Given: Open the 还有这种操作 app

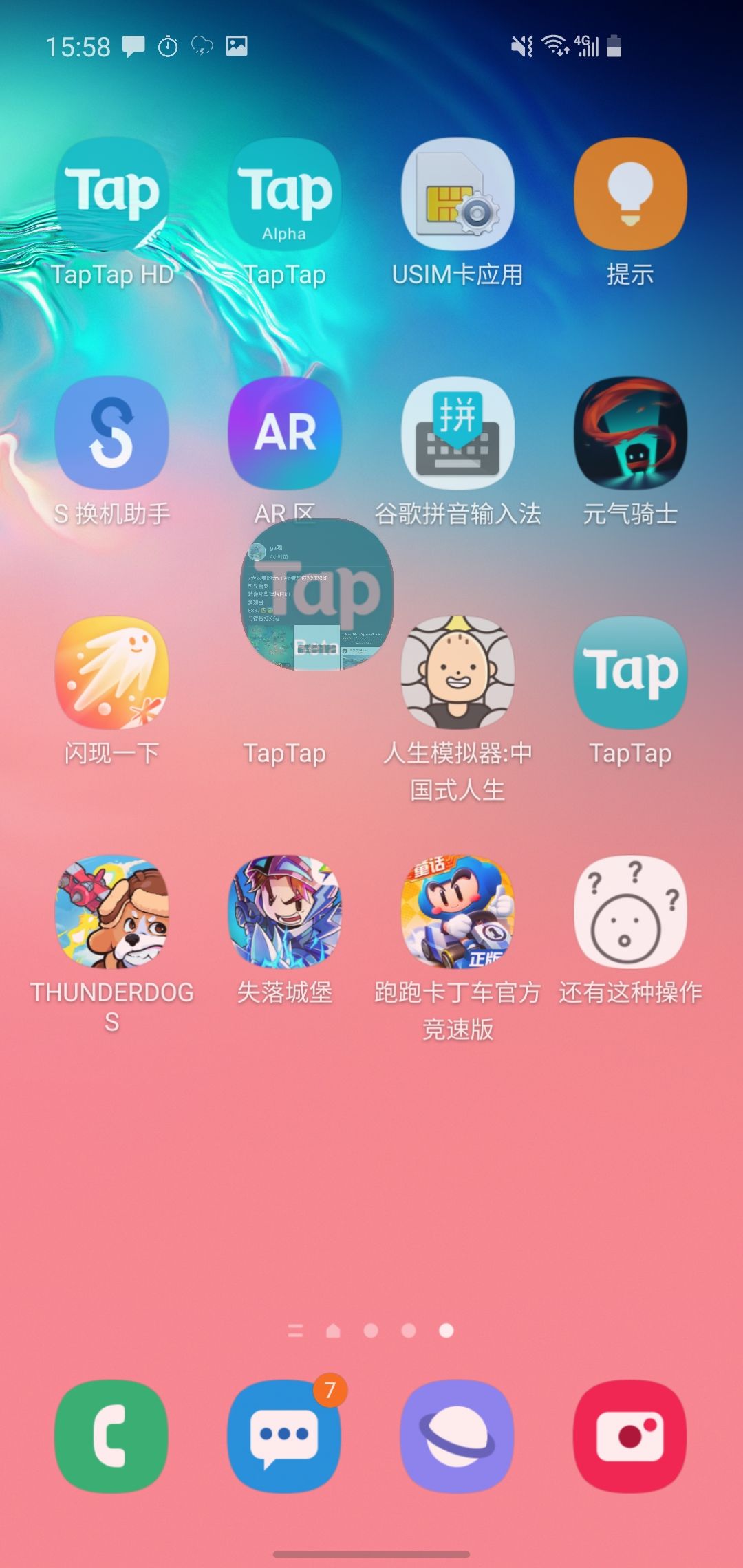Looking at the screenshot, I should pos(630,913).
